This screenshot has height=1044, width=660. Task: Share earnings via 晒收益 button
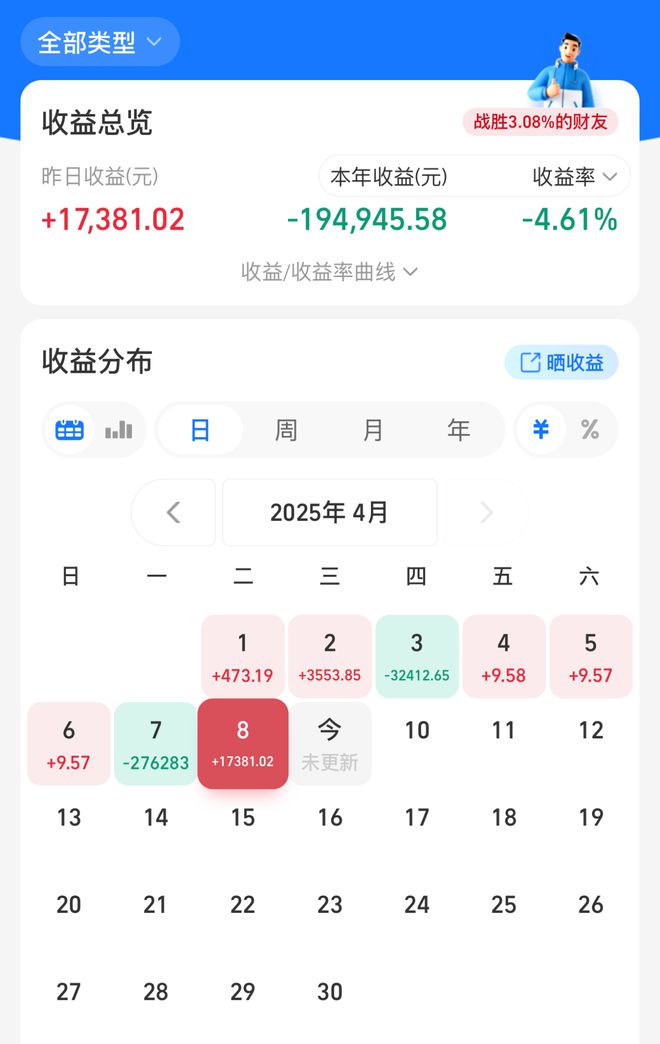[562, 362]
